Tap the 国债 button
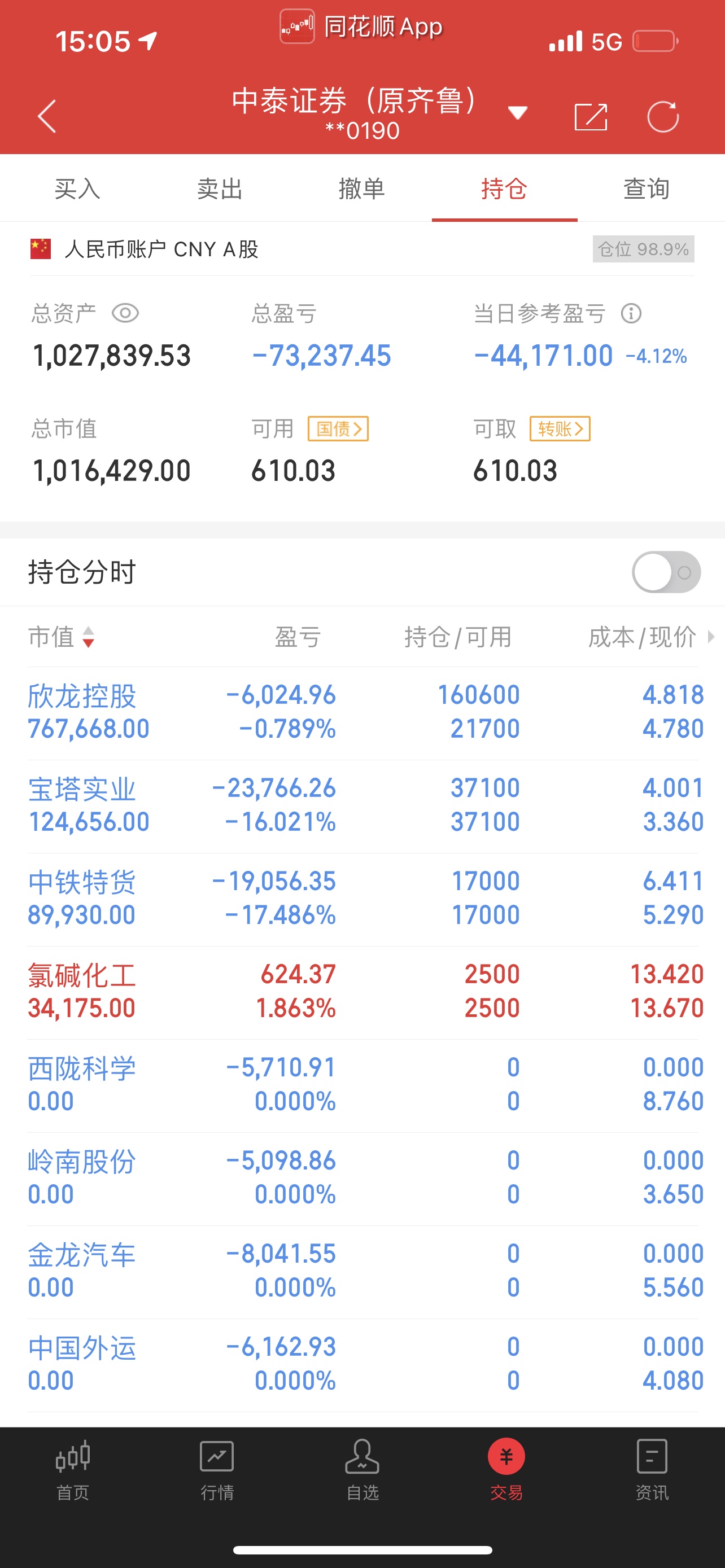Image resolution: width=725 pixels, height=1568 pixels. 338,428
